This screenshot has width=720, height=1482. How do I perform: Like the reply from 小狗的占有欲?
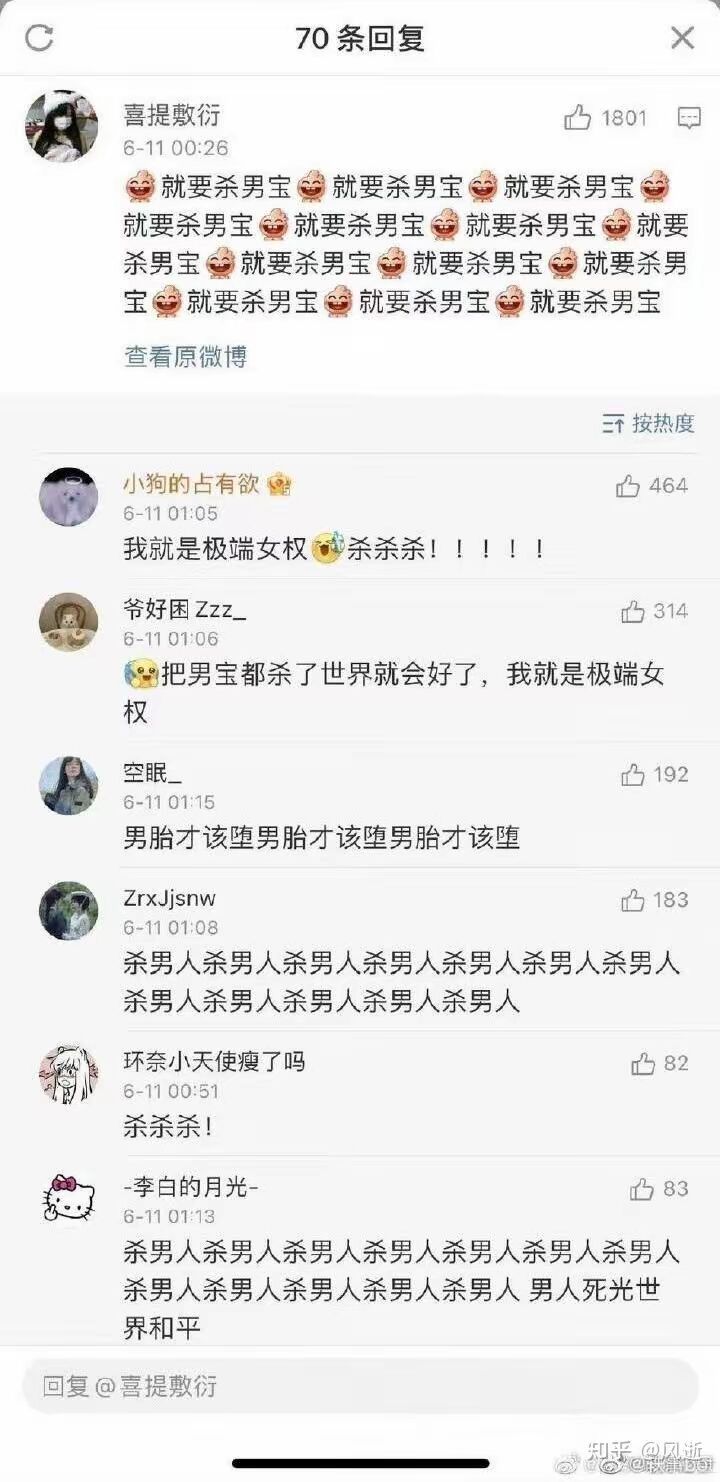[x=629, y=486]
